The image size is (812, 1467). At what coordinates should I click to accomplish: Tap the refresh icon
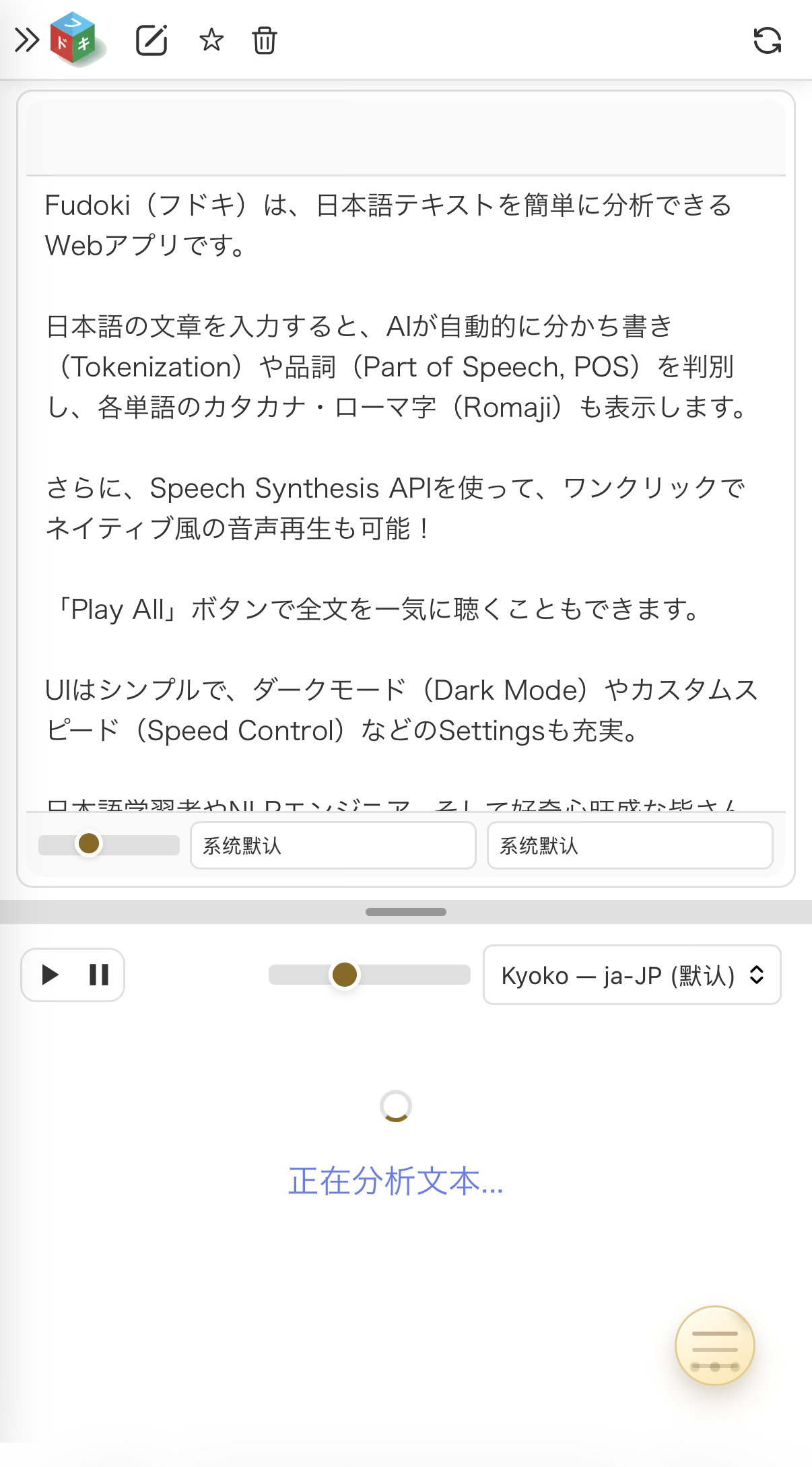(x=767, y=40)
